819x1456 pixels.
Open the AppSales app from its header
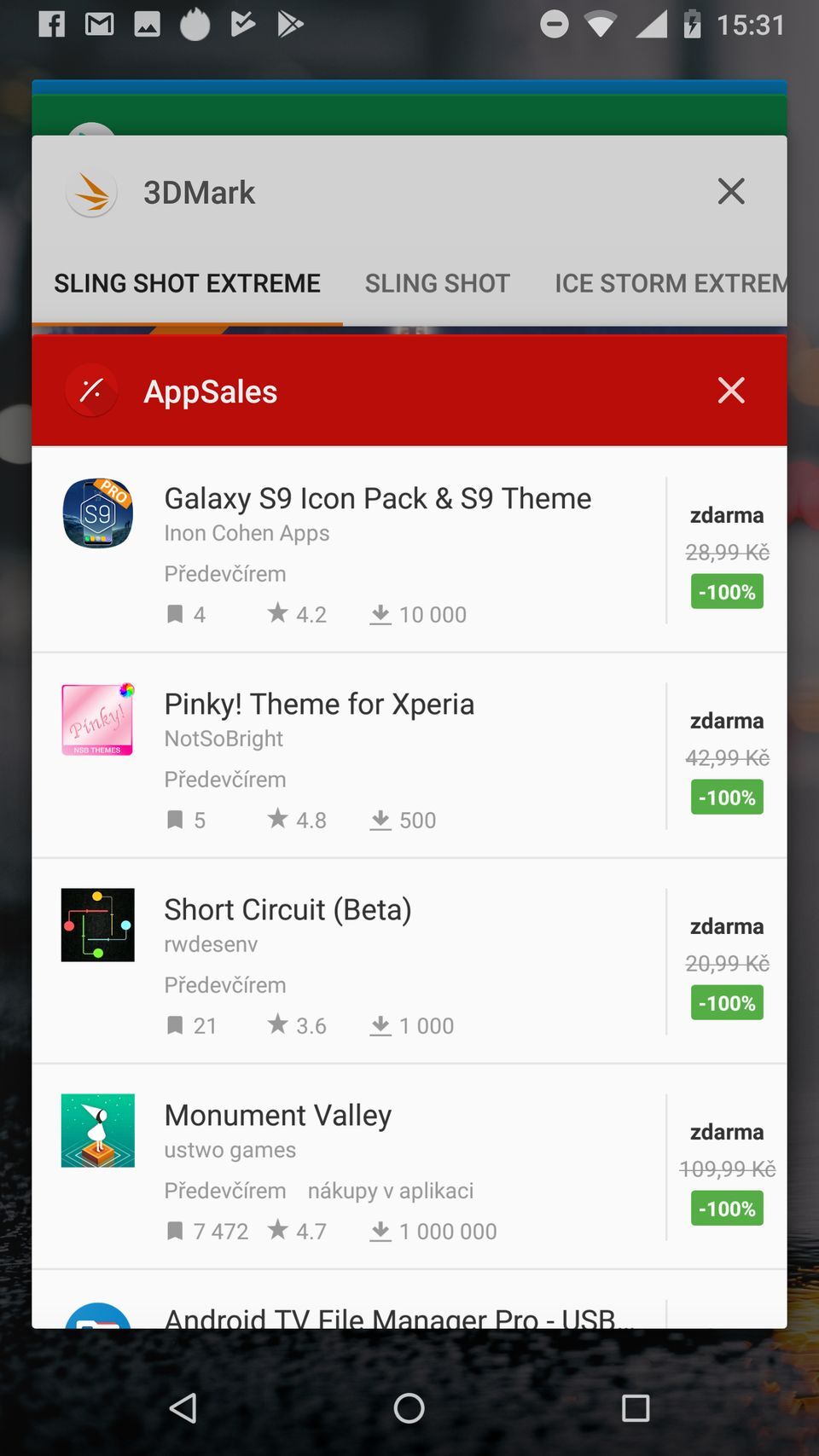click(x=210, y=392)
